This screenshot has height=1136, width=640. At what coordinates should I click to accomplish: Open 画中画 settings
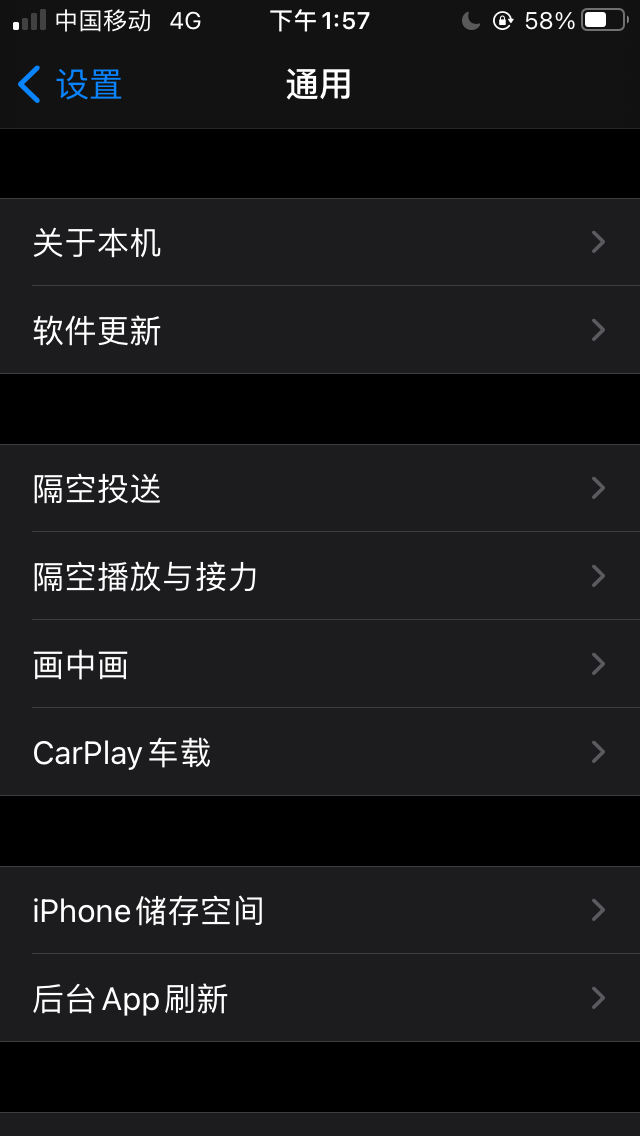point(320,665)
